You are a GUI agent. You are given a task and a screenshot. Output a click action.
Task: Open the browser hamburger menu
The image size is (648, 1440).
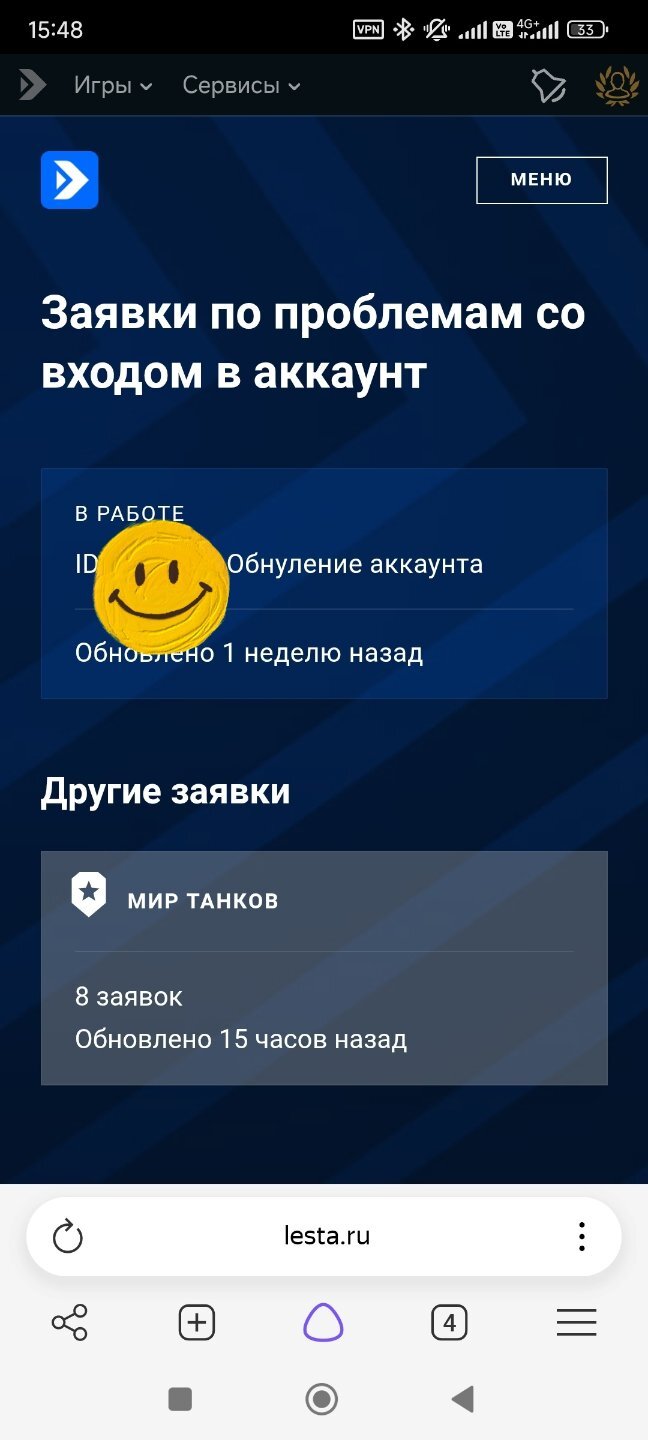[x=577, y=1323]
